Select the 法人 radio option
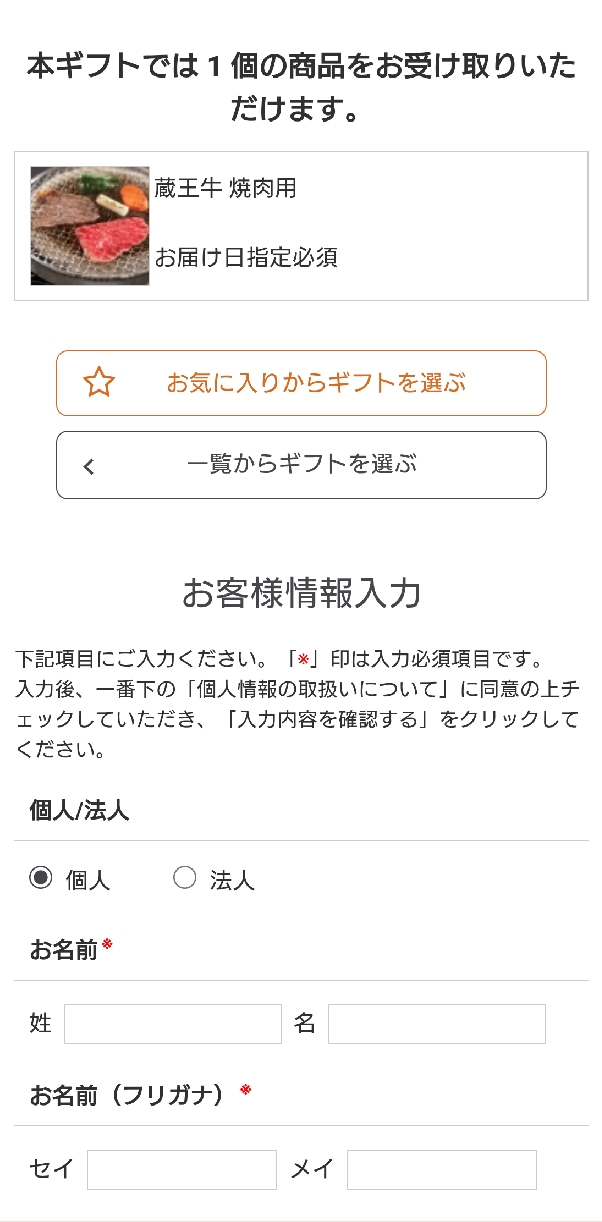This screenshot has width=602, height=1222. [185, 879]
